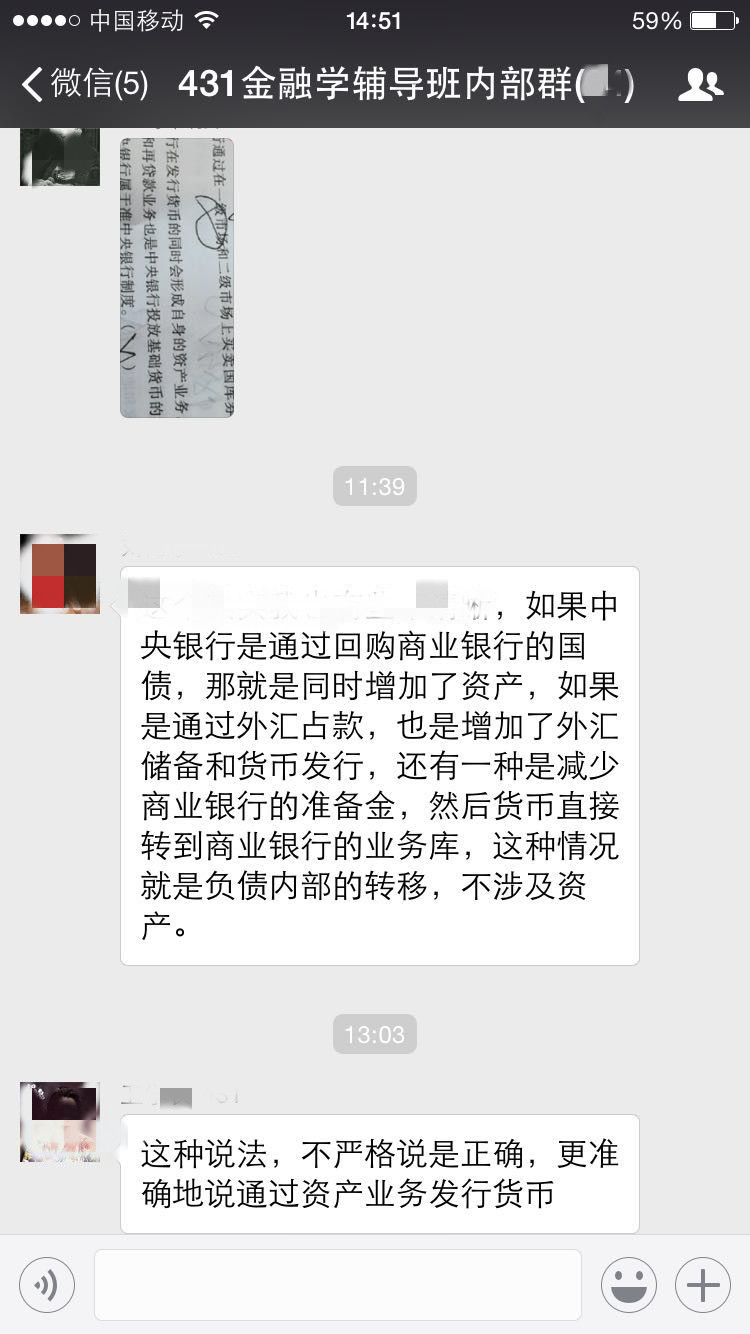Viewport: 750px width, 1334px height.
Task: Switch to voice message input
Action: click(47, 1284)
